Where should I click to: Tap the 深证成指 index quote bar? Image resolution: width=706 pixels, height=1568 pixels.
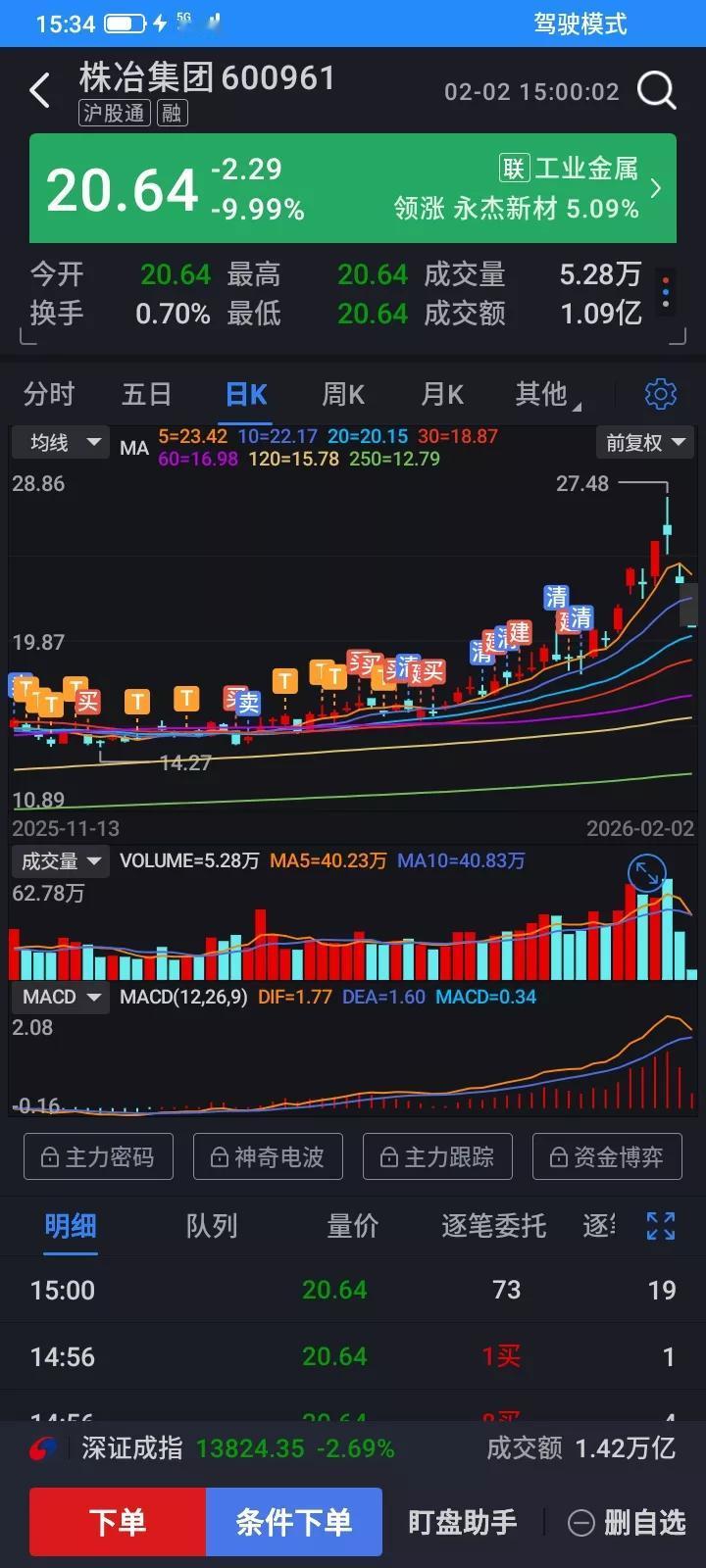(196, 1447)
